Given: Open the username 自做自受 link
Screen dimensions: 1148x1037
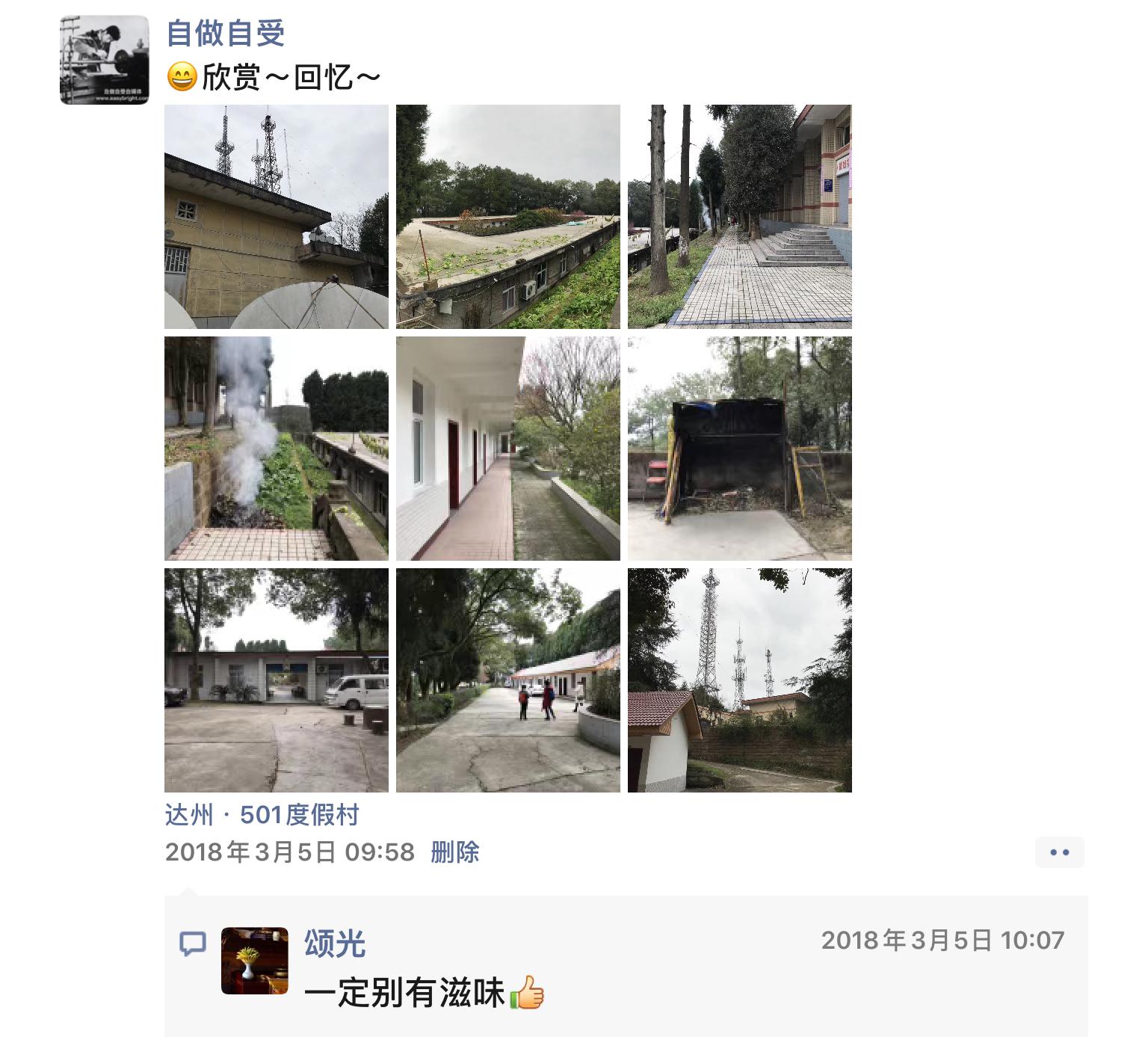Looking at the screenshot, I should click(225, 34).
